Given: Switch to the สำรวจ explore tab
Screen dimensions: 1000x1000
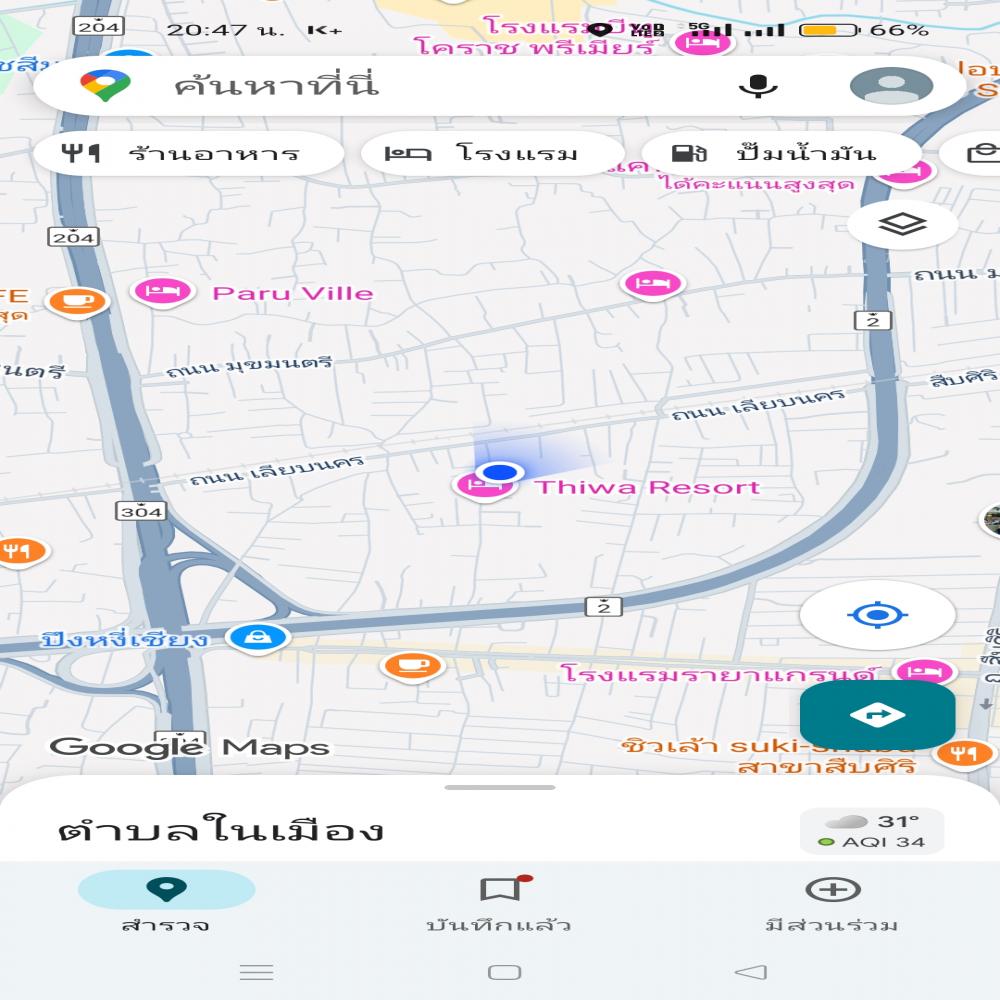Looking at the screenshot, I should click(166, 900).
